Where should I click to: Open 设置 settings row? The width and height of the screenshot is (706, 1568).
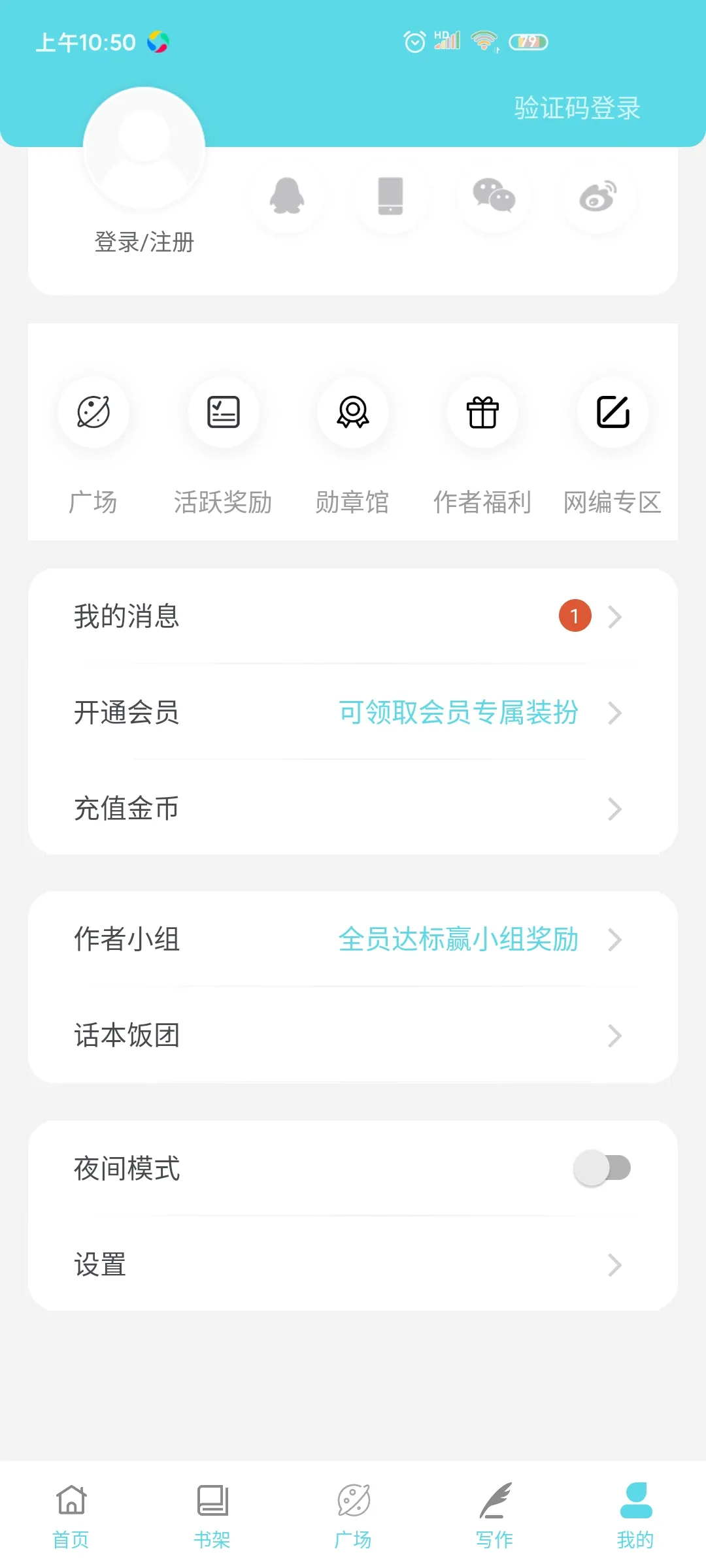pyautogui.click(x=353, y=1264)
